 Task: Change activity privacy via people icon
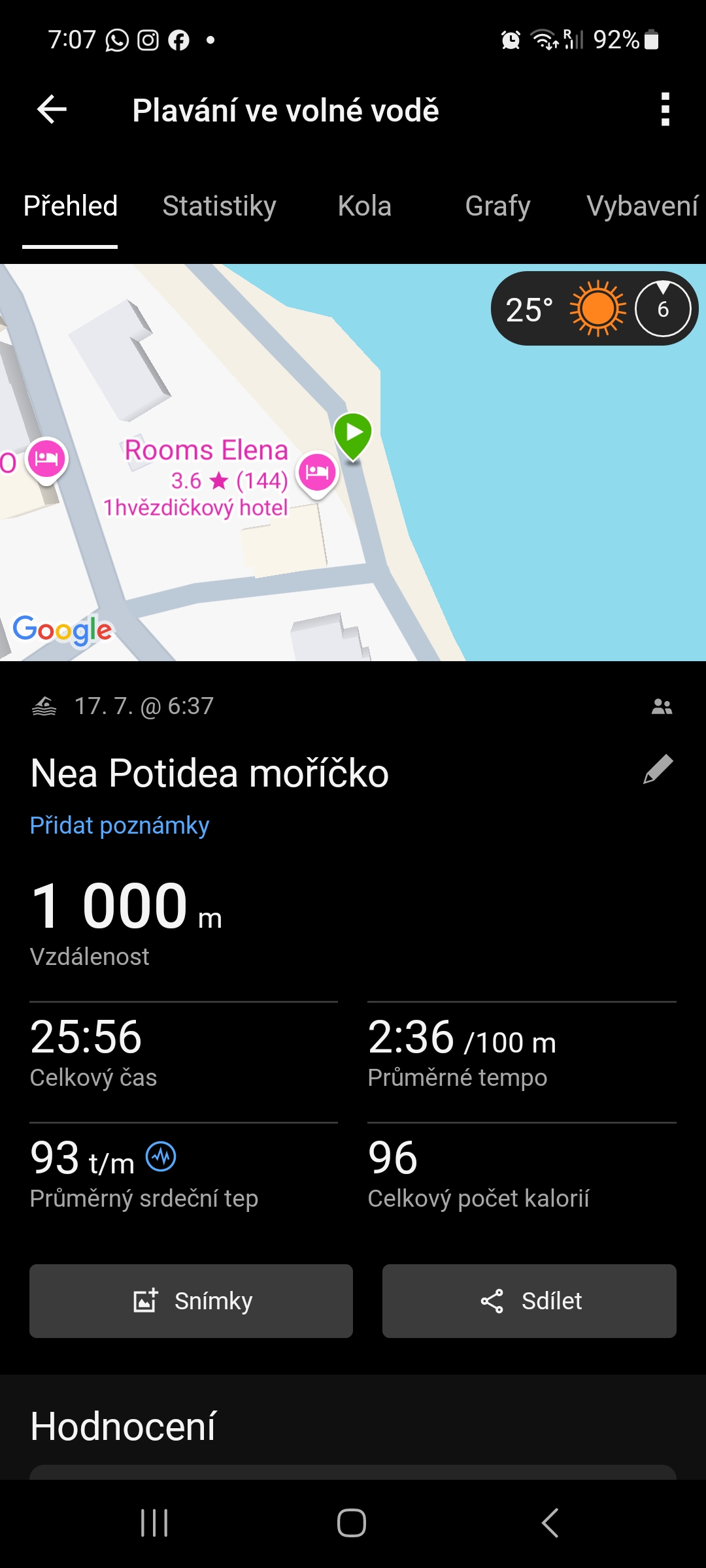[x=662, y=706]
